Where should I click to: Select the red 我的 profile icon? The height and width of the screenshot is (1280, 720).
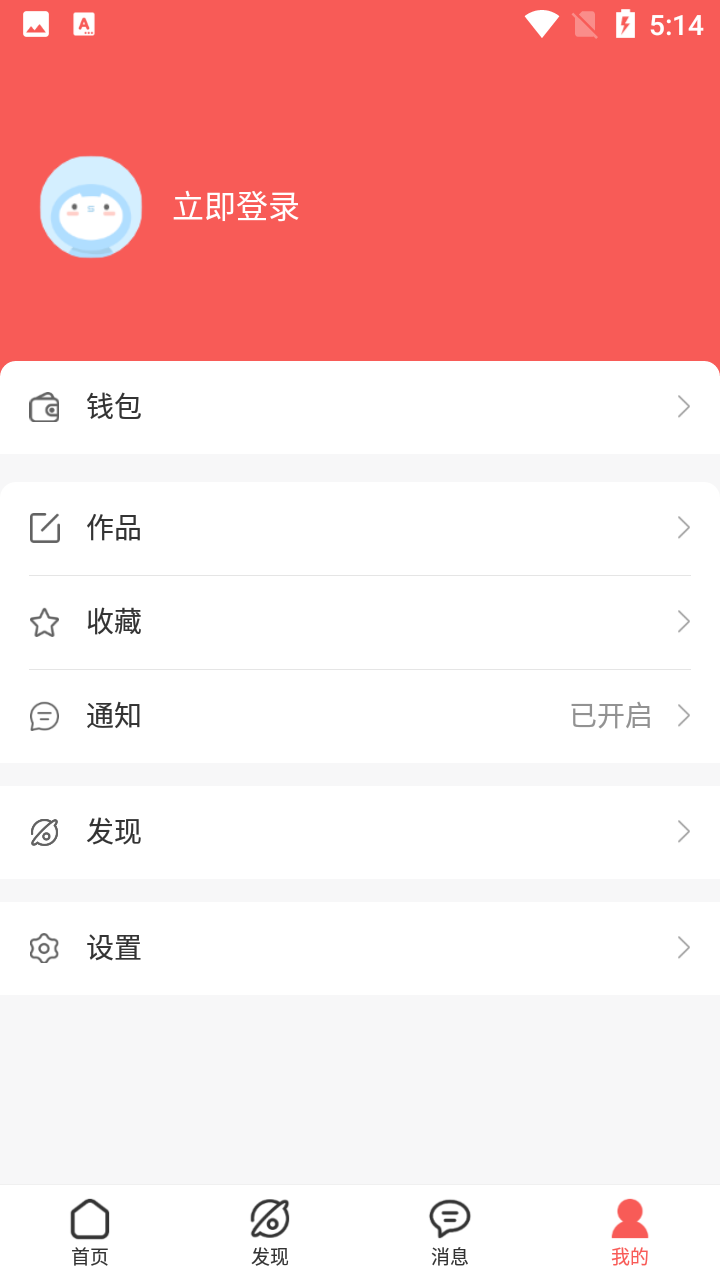[629, 1218]
